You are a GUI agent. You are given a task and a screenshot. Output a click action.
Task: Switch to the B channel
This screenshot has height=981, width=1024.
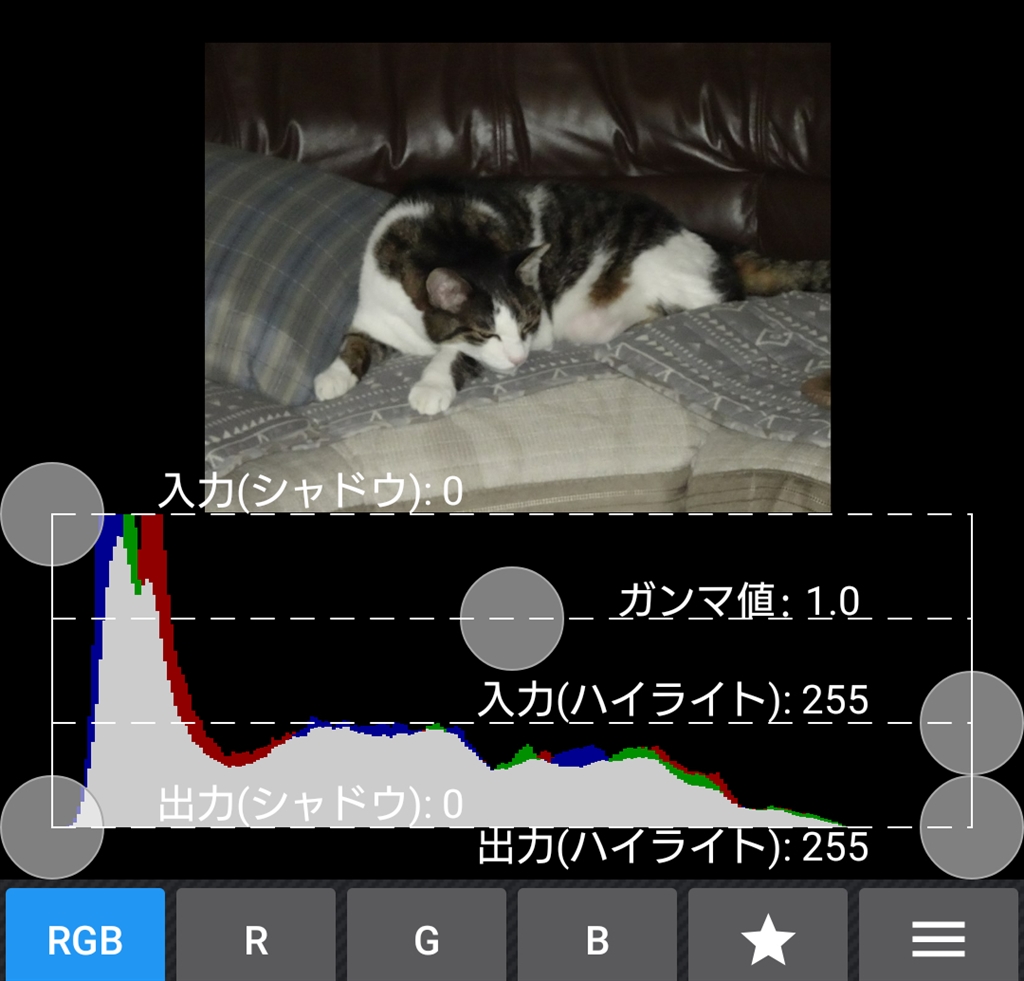pyautogui.click(x=597, y=939)
